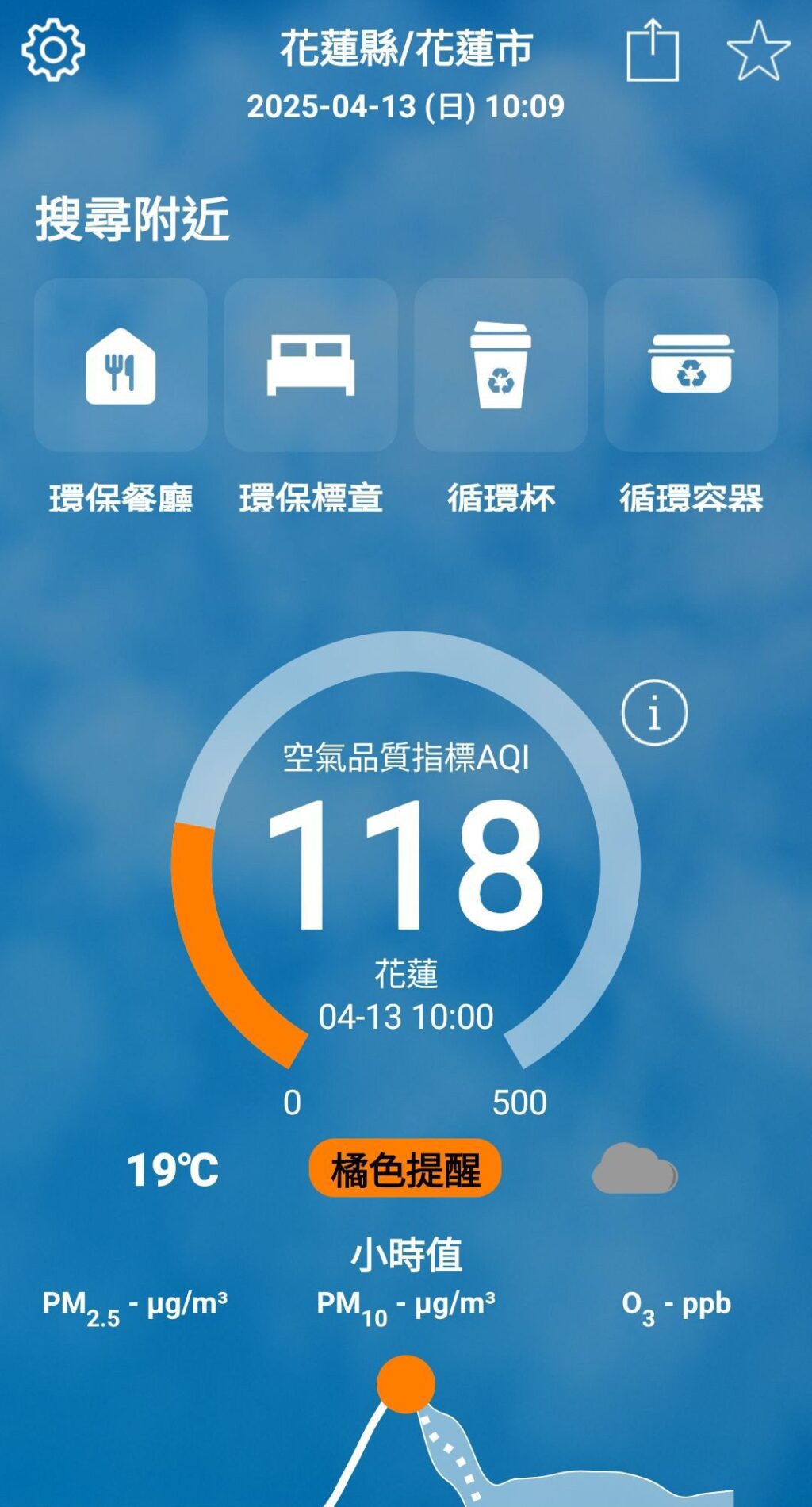Screen dimensions: 812x1507
Task: Find nearby 環保標章 hotels
Action: 311,366
